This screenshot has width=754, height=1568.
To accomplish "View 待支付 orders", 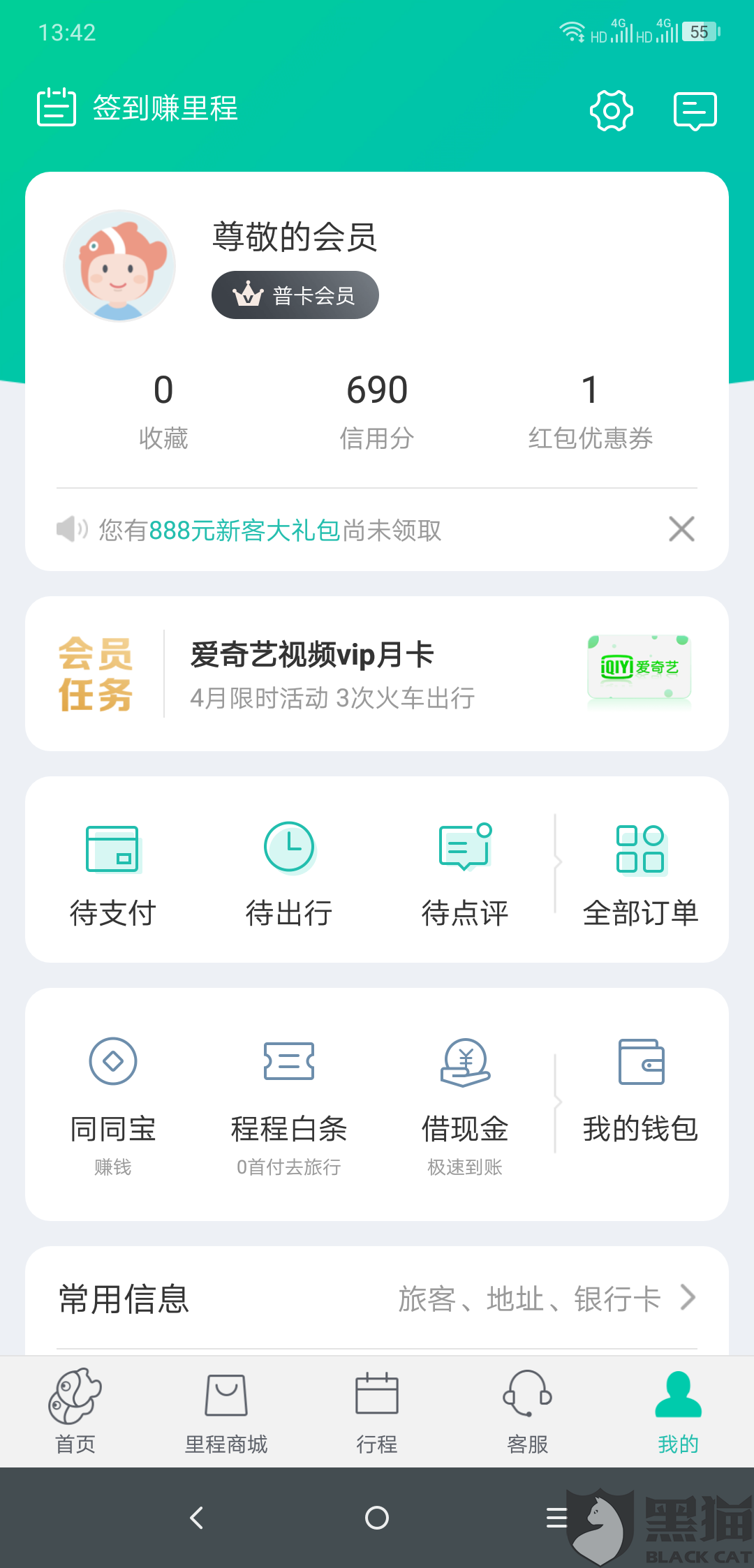I will (113, 874).
